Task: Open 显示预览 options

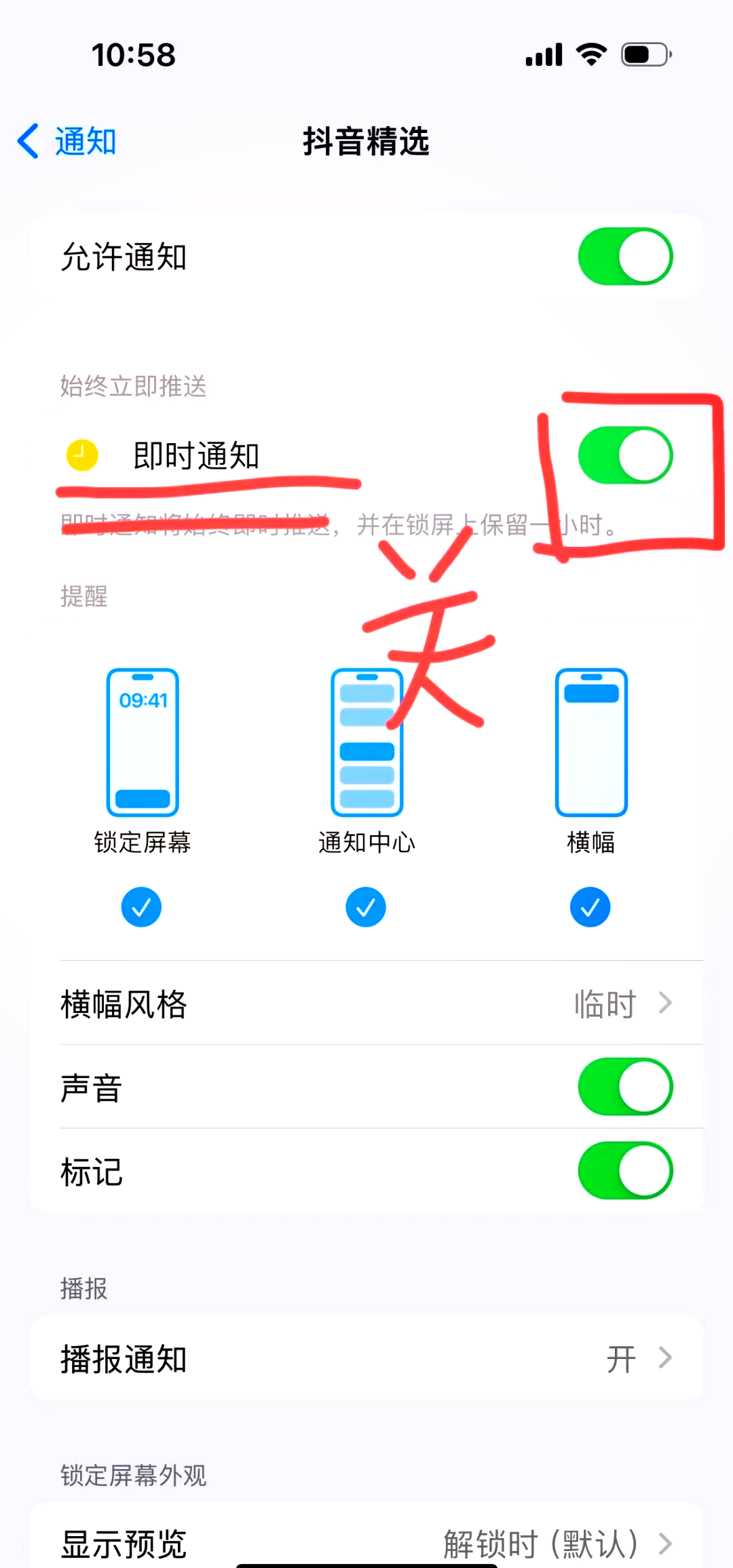Action: (x=366, y=1542)
